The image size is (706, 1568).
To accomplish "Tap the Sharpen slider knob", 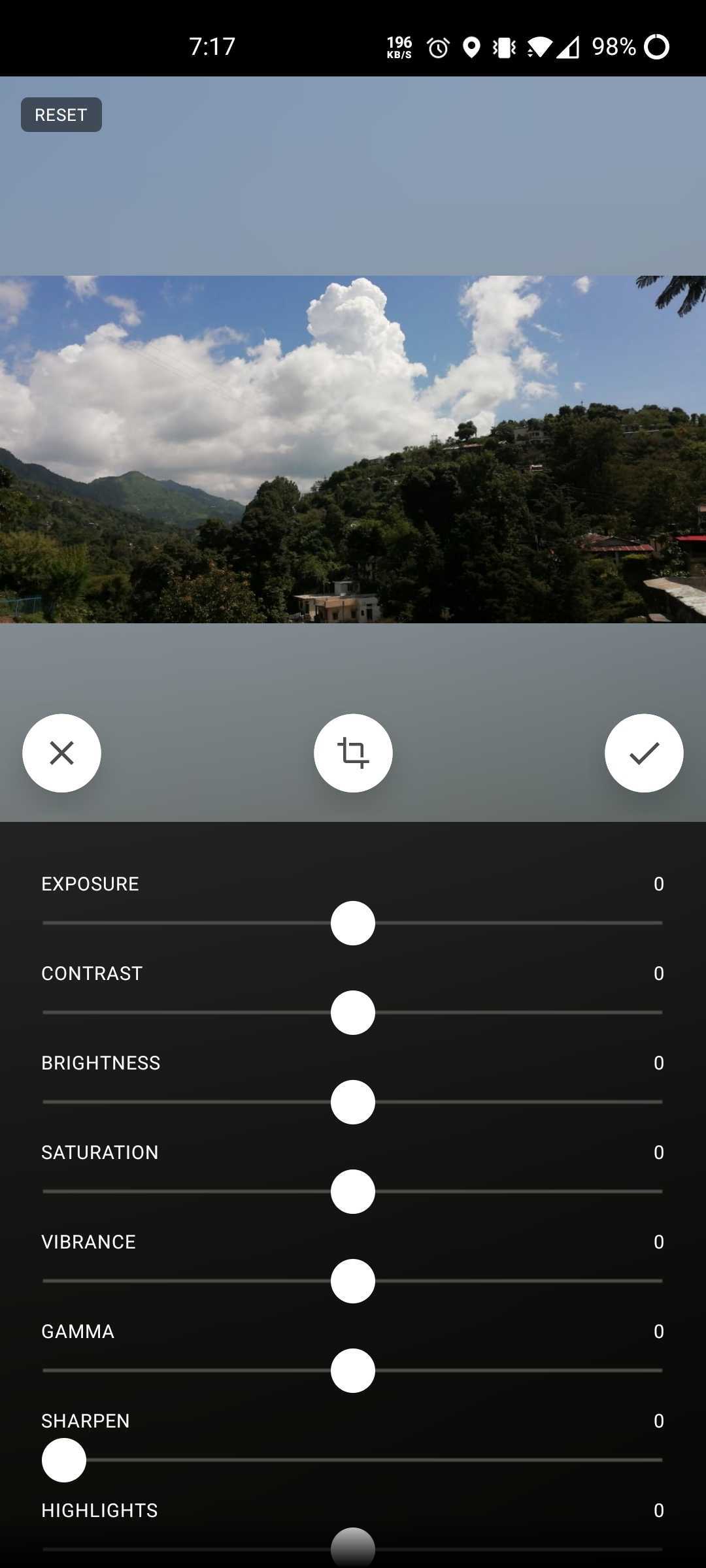I will coord(63,1460).
